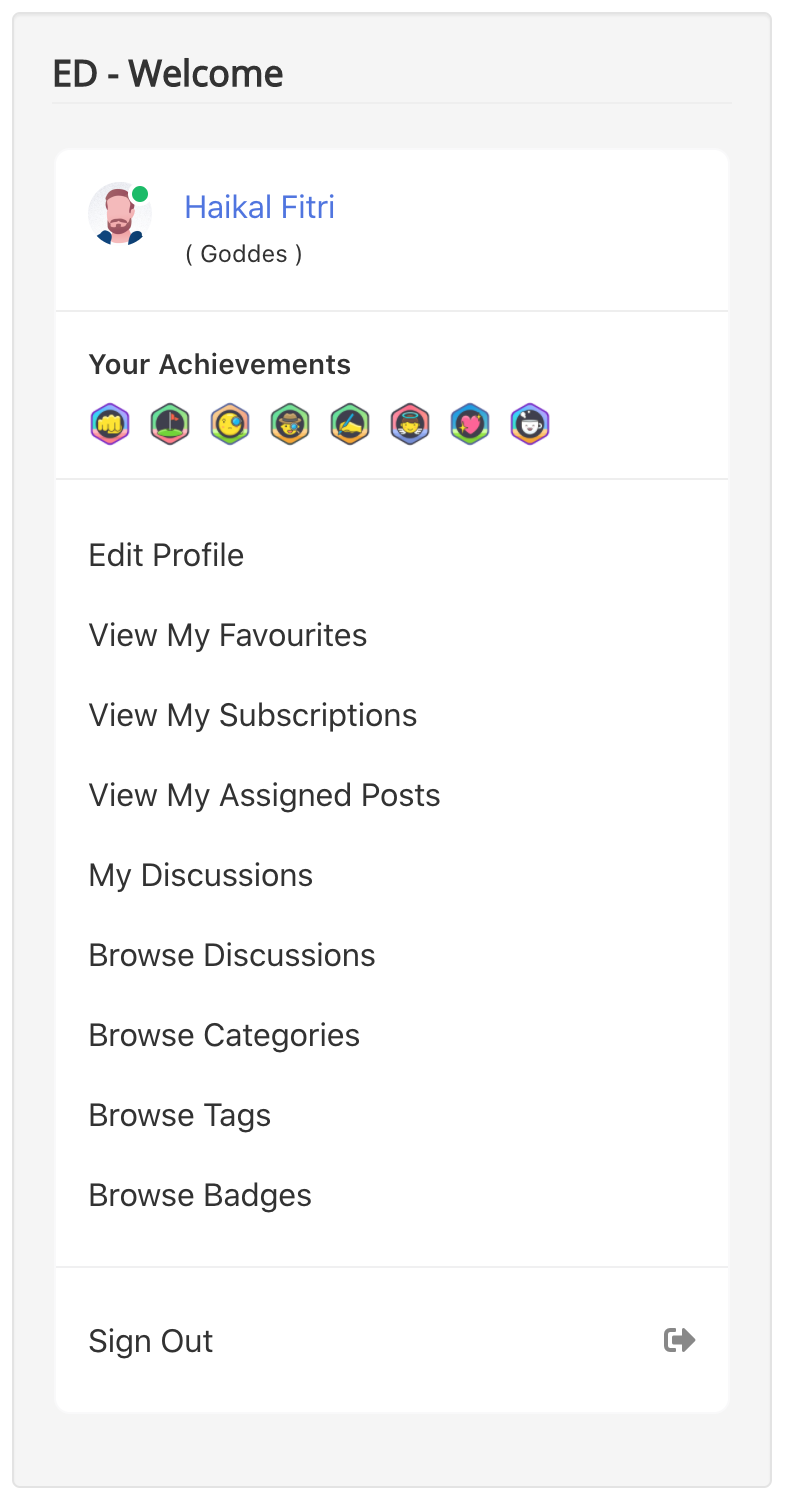Image resolution: width=790 pixels, height=1508 pixels.
Task: Open Browse Badges
Action: tap(200, 1195)
